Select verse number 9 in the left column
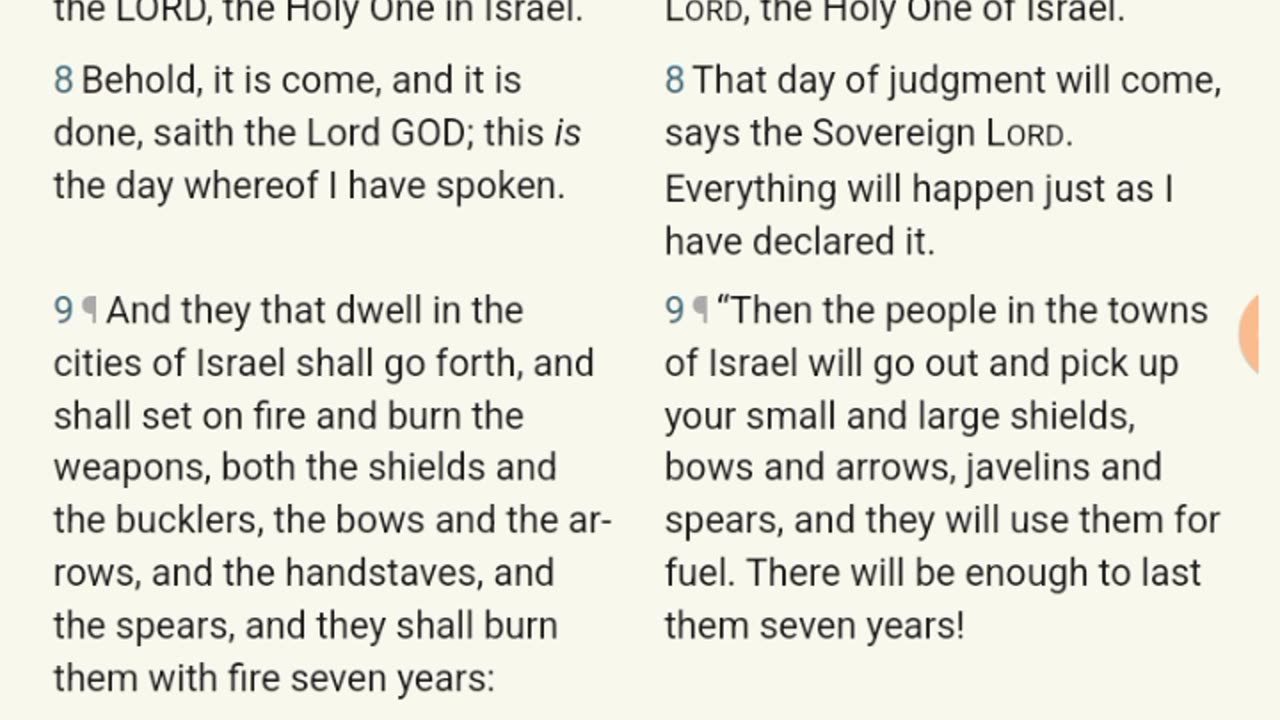This screenshot has width=1280, height=720. (x=63, y=311)
